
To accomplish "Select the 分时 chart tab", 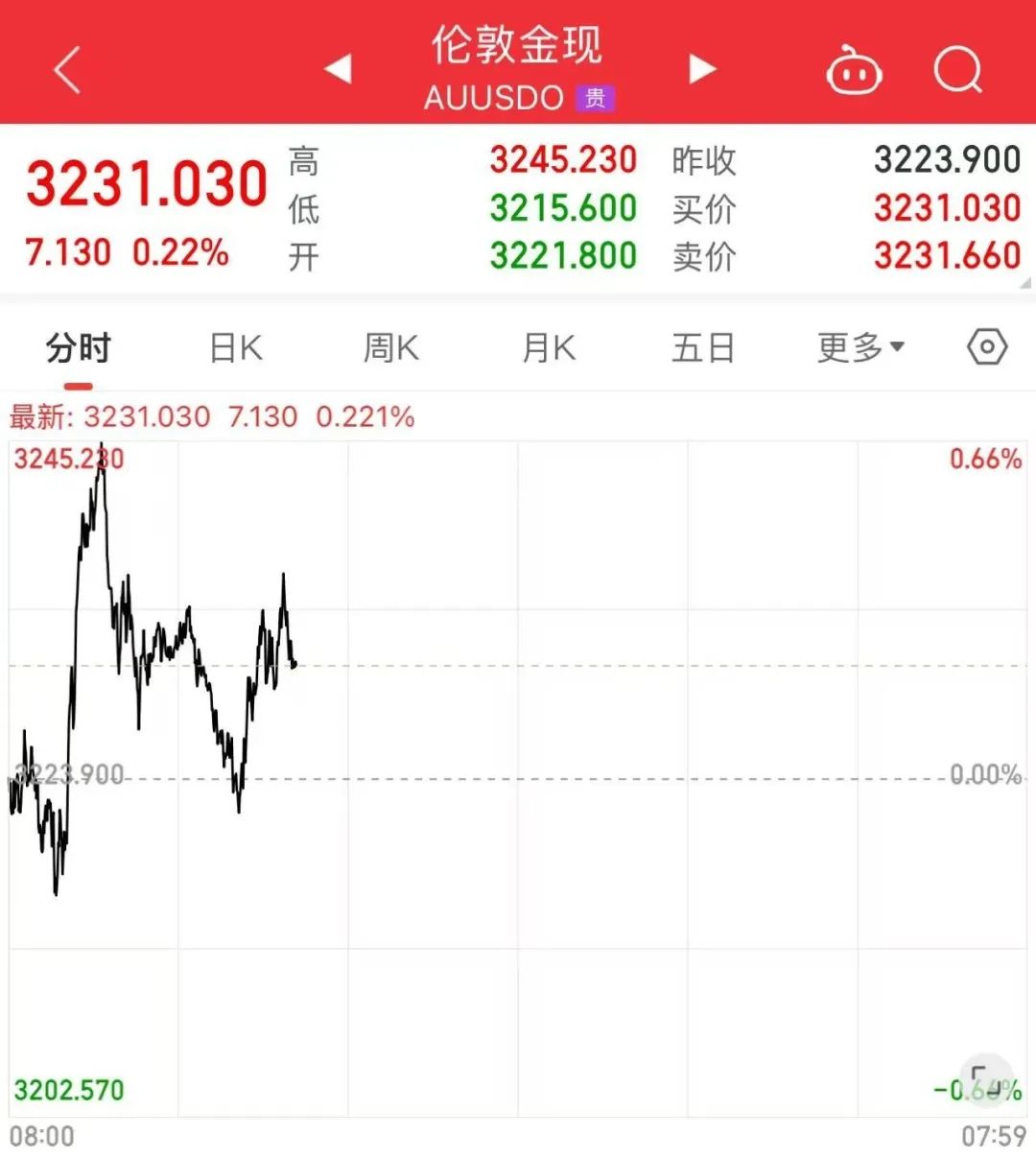I will (x=79, y=347).
